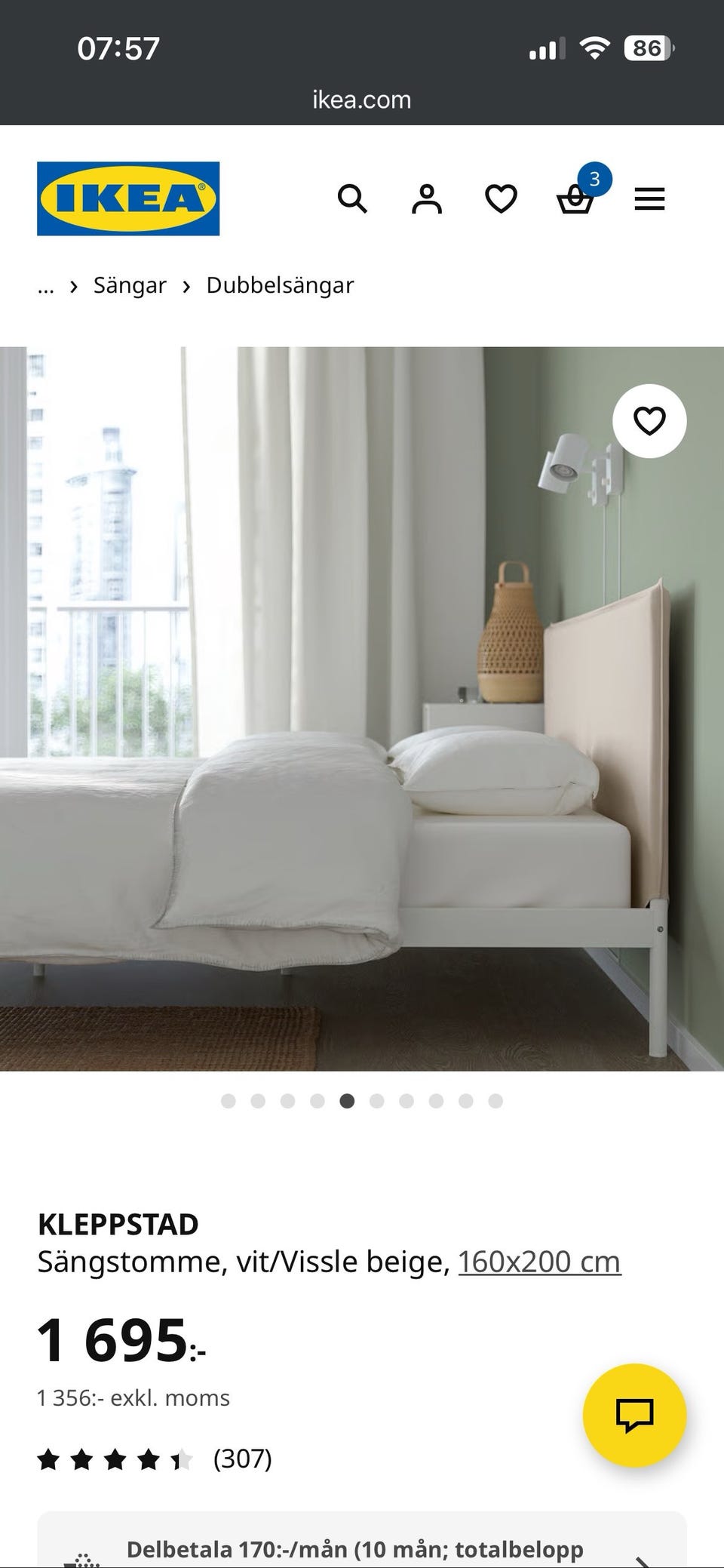Open the 307 customer reviews
This screenshot has width=724, height=1568.
[242, 1458]
